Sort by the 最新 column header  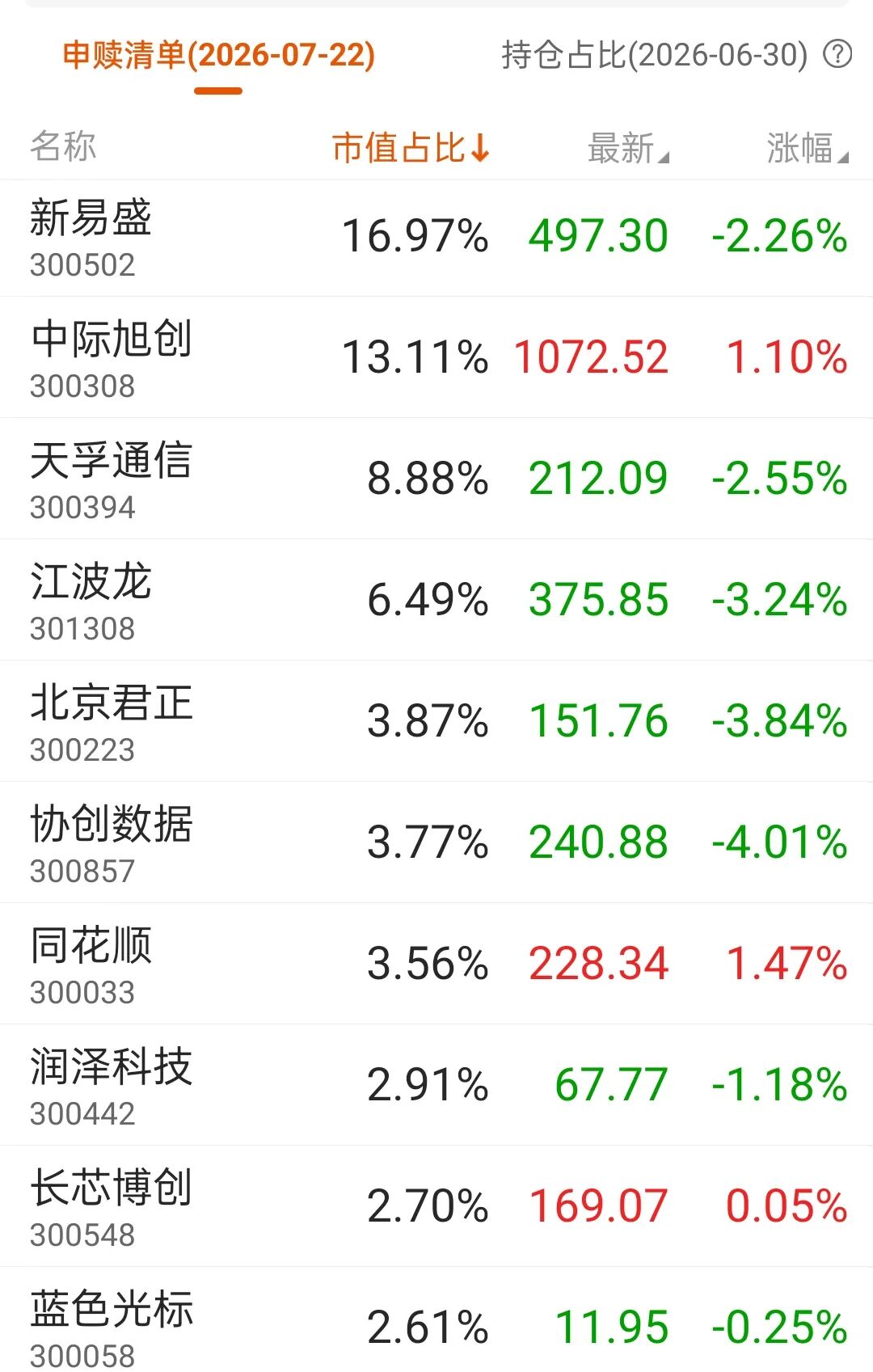[x=628, y=148]
